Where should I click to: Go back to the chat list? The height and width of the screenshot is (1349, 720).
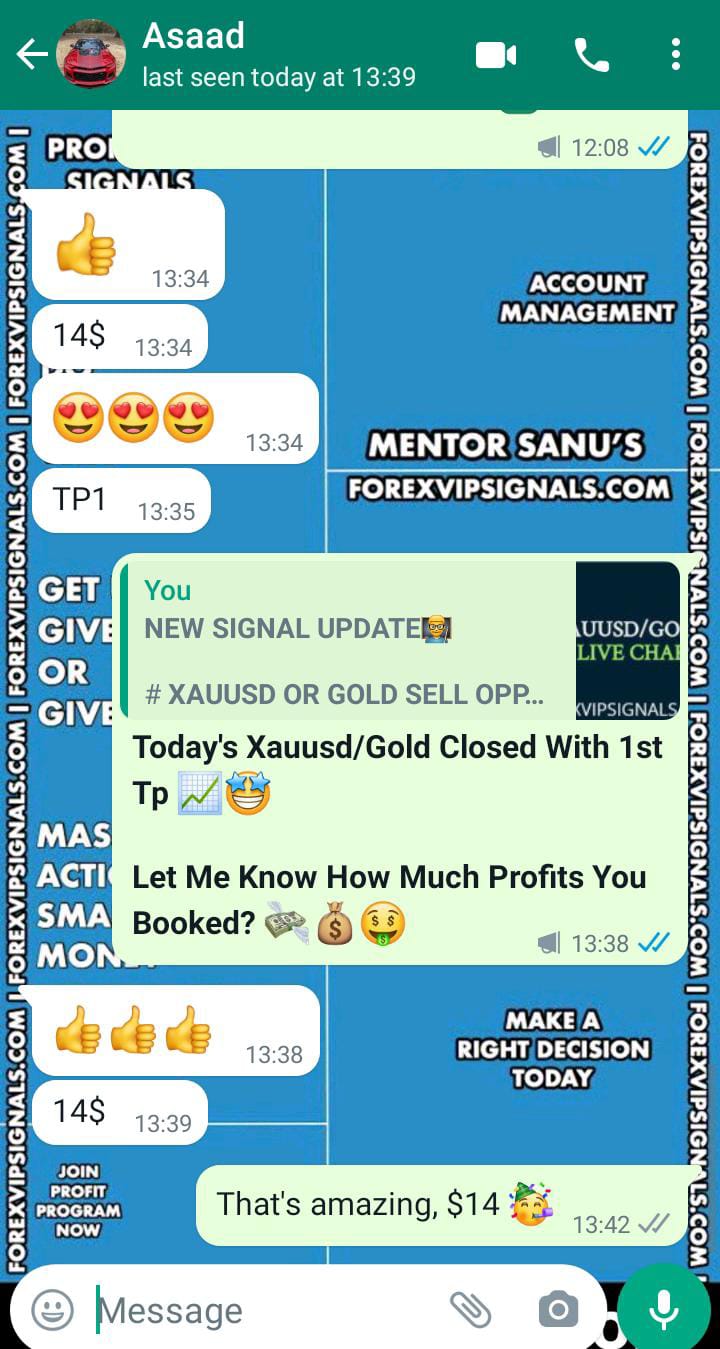[32, 55]
